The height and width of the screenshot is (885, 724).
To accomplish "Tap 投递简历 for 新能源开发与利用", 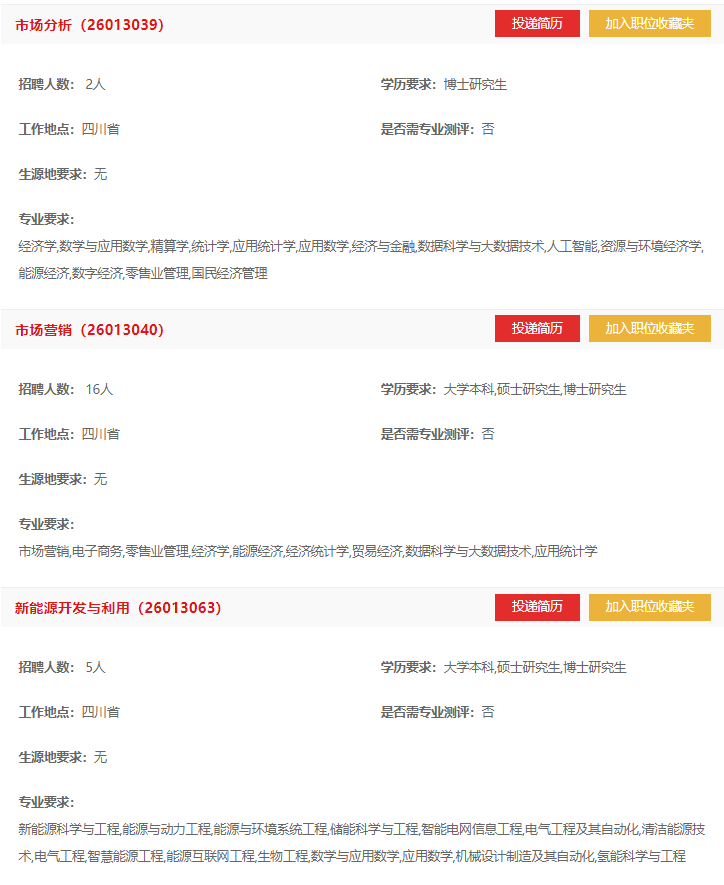I will click(x=537, y=606).
